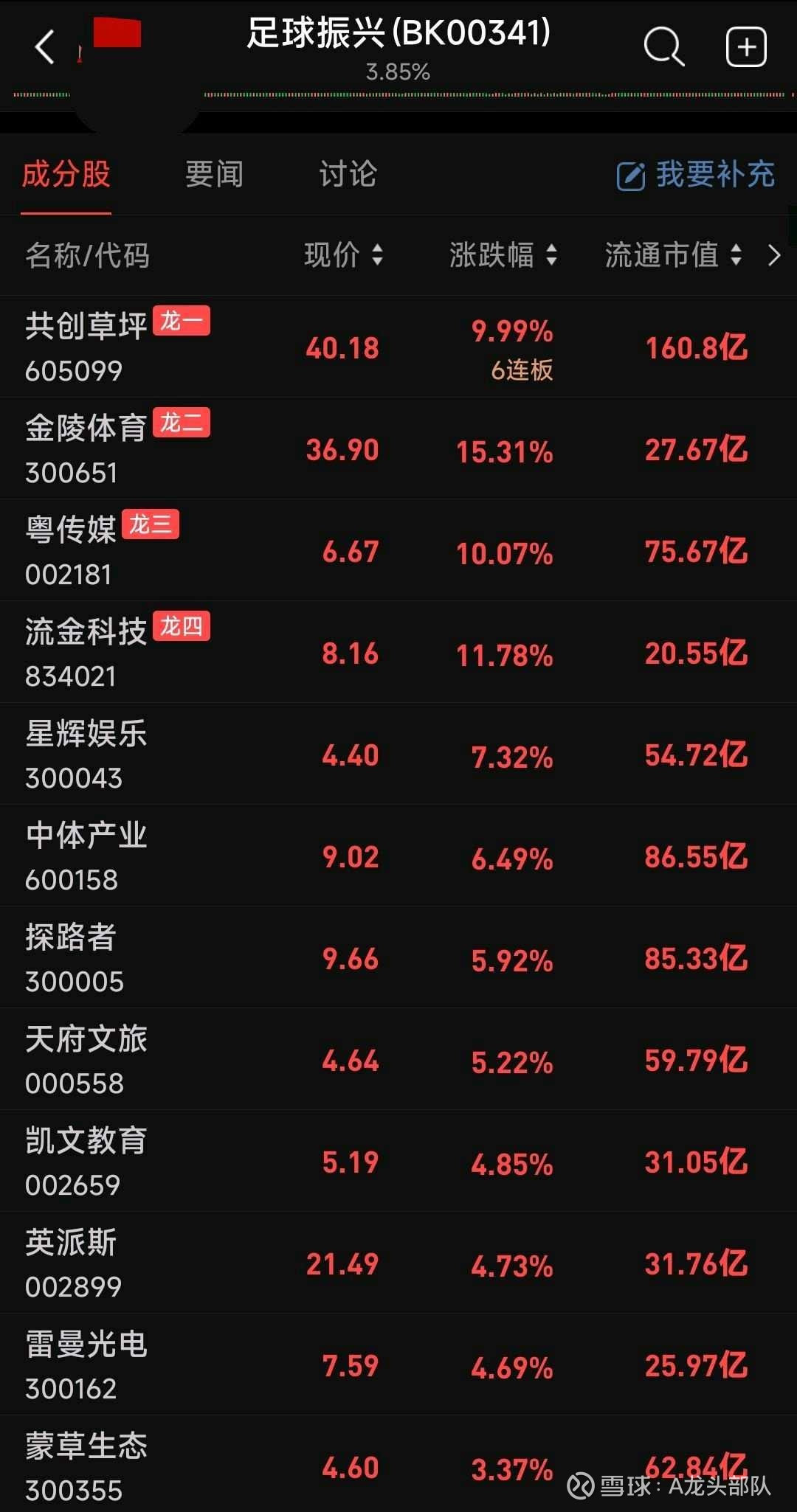Switch to the 讨论 tab
This screenshot has width=797, height=1512.
348,174
